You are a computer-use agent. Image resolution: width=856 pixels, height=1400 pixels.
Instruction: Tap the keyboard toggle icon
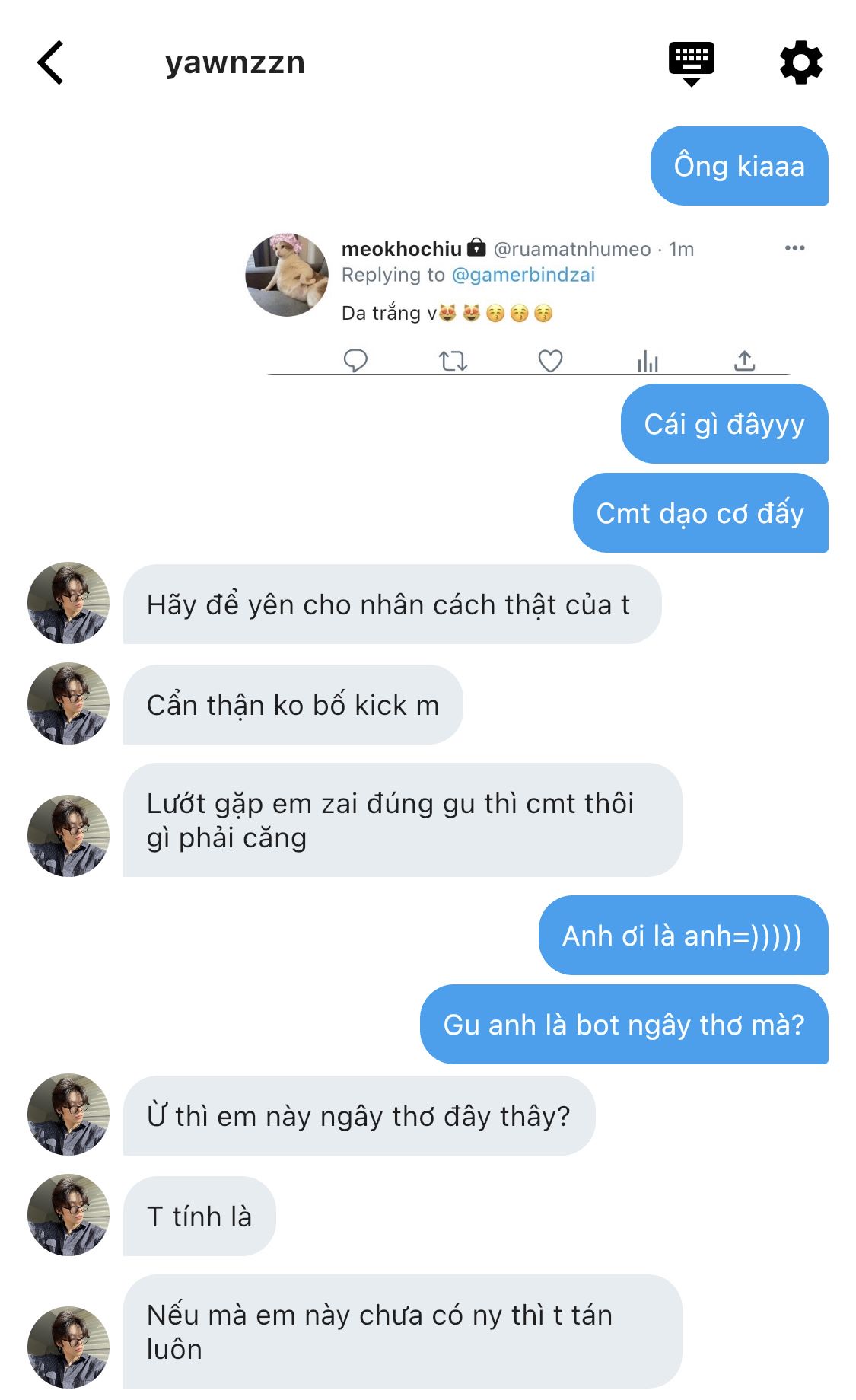coord(691,64)
